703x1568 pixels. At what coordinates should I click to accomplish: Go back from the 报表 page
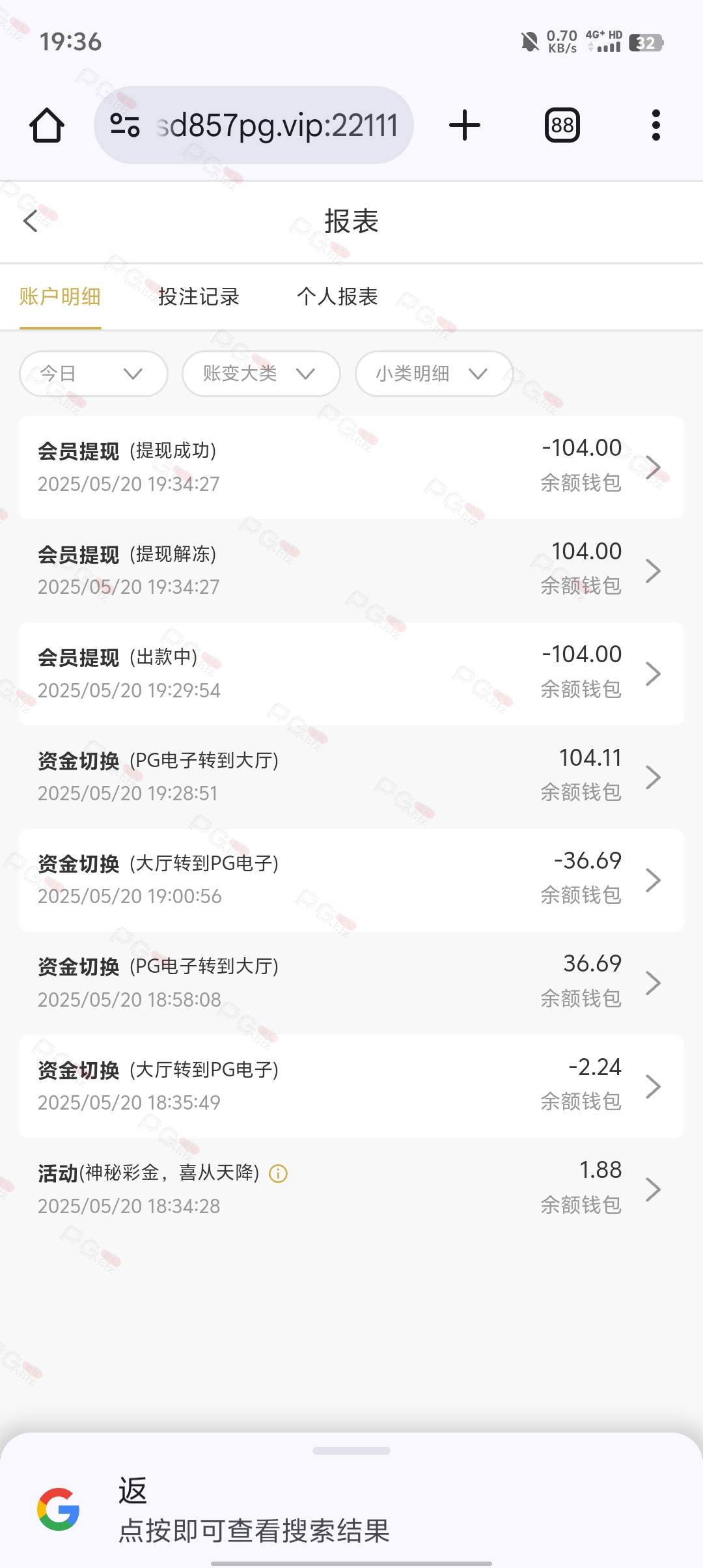[31, 221]
